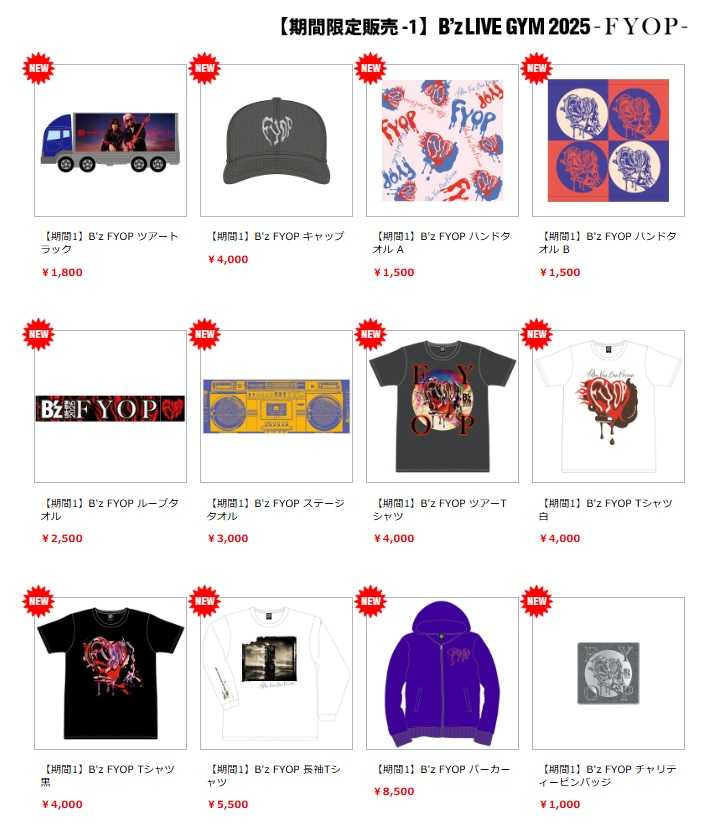Select the FYOP Tシャツ 白 item
The image size is (711, 837).
[x=608, y=407]
